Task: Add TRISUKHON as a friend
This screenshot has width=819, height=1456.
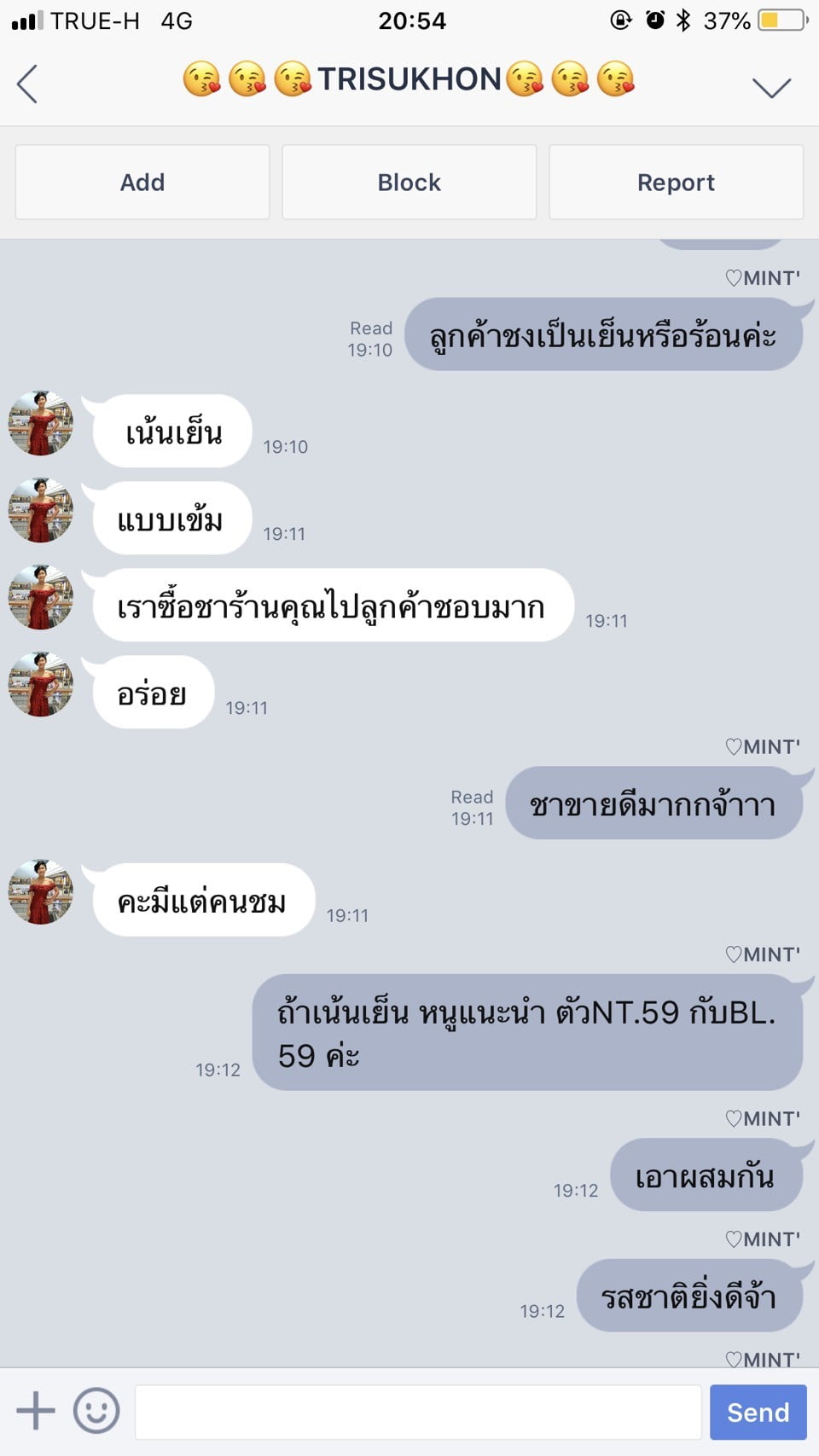Action: (142, 182)
